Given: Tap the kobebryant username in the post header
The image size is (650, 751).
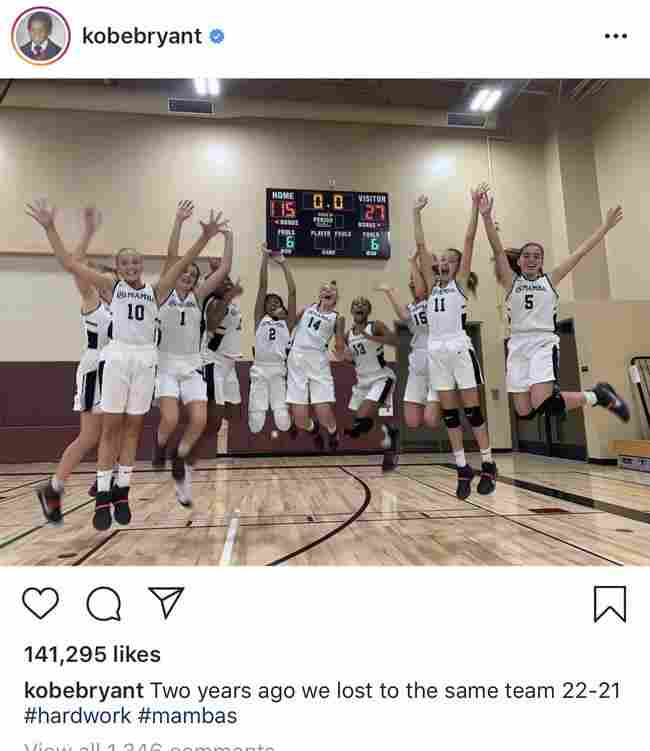Looking at the screenshot, I should coord(142,37).
